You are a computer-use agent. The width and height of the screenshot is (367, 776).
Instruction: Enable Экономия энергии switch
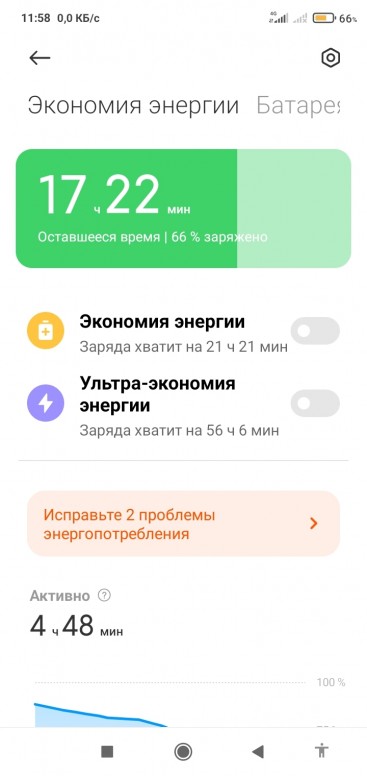tap(315, 331)
